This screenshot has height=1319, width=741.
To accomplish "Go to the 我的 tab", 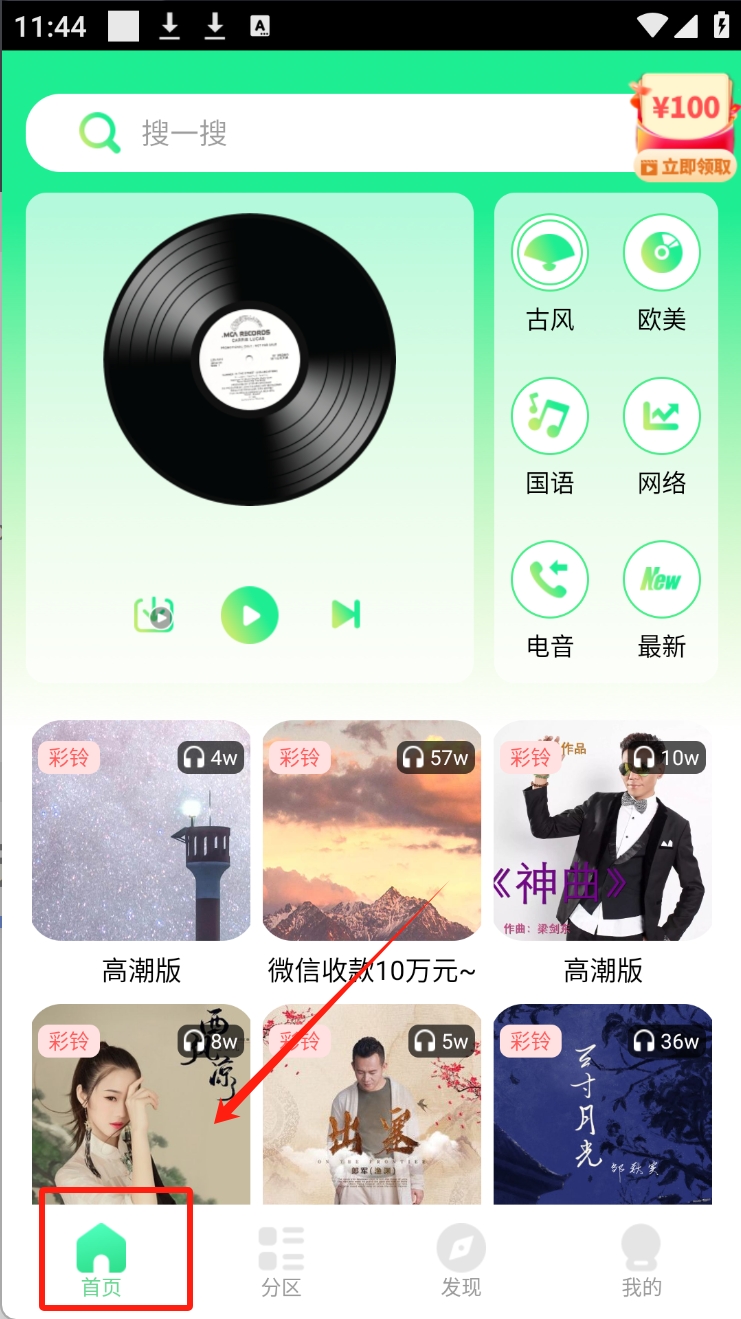I will tap(641, 1262).
